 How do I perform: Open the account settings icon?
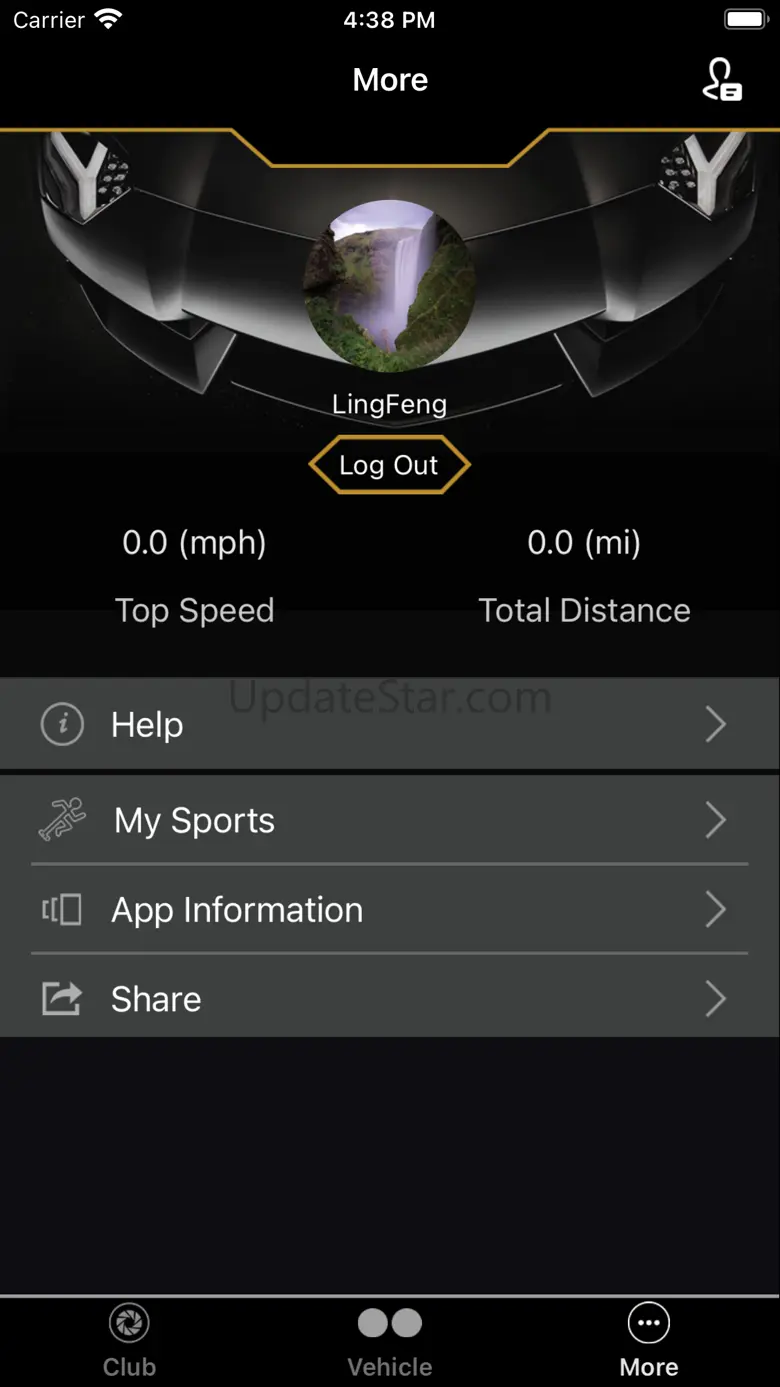[x=721, y=80]
